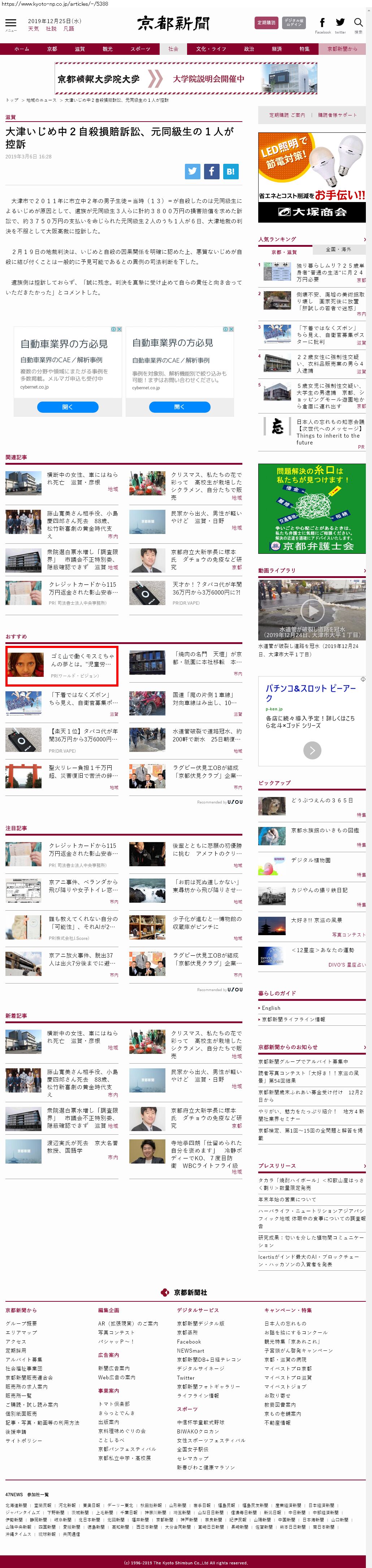
Task: Bookmark the article with Hatena B! button
Action: click(x=231, y=172)
